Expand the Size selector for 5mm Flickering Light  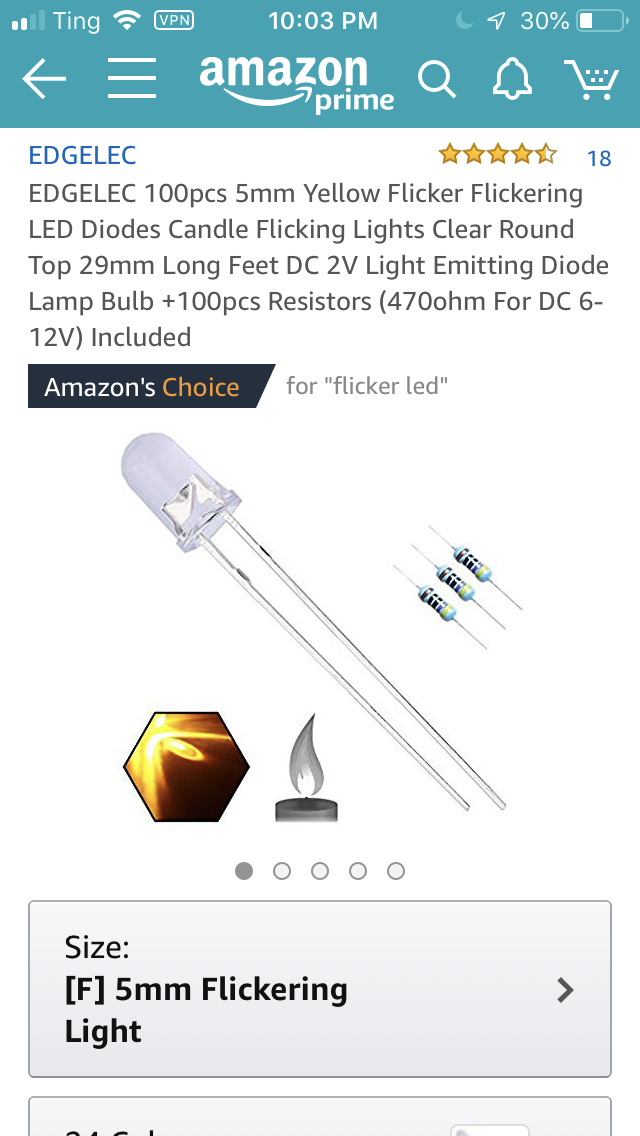pos(319,989)
